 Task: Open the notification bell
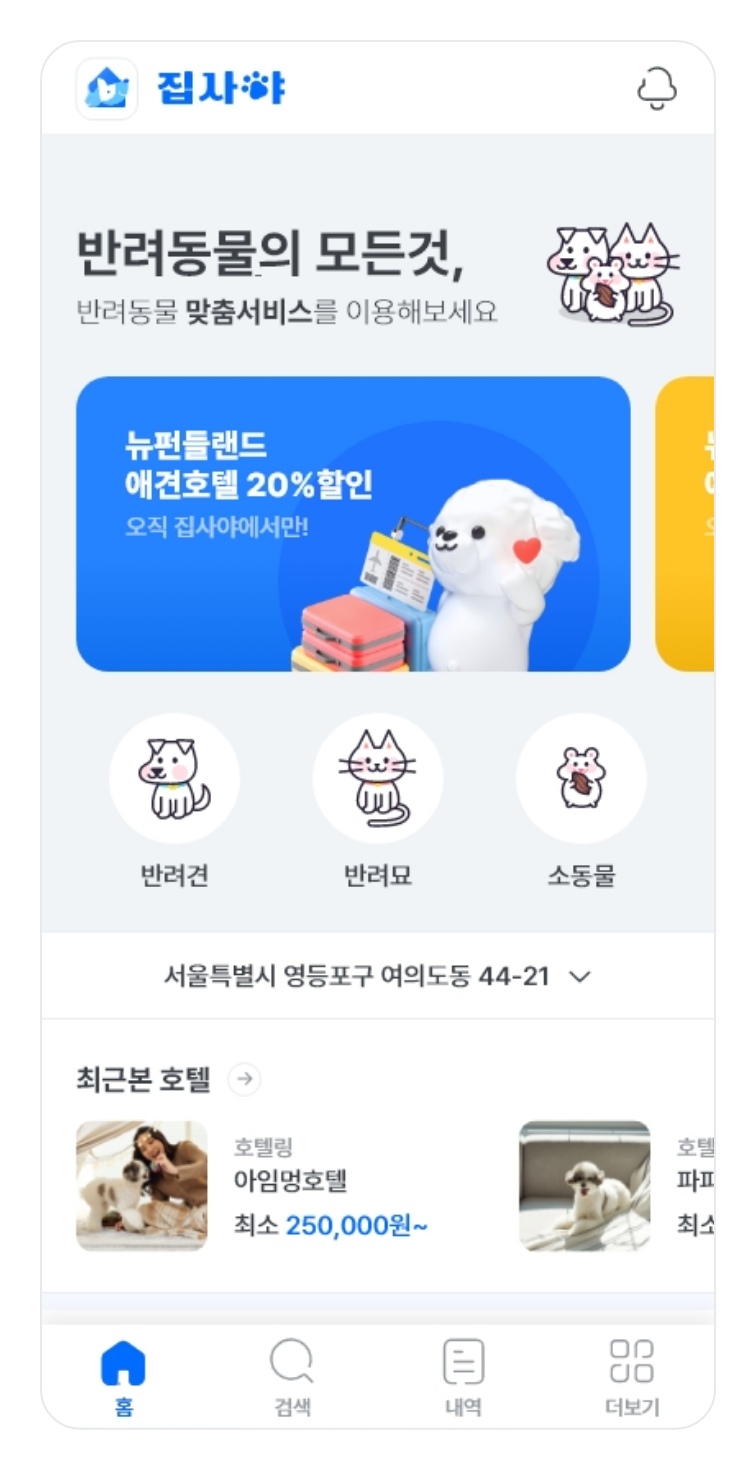(x=658, y=88)
